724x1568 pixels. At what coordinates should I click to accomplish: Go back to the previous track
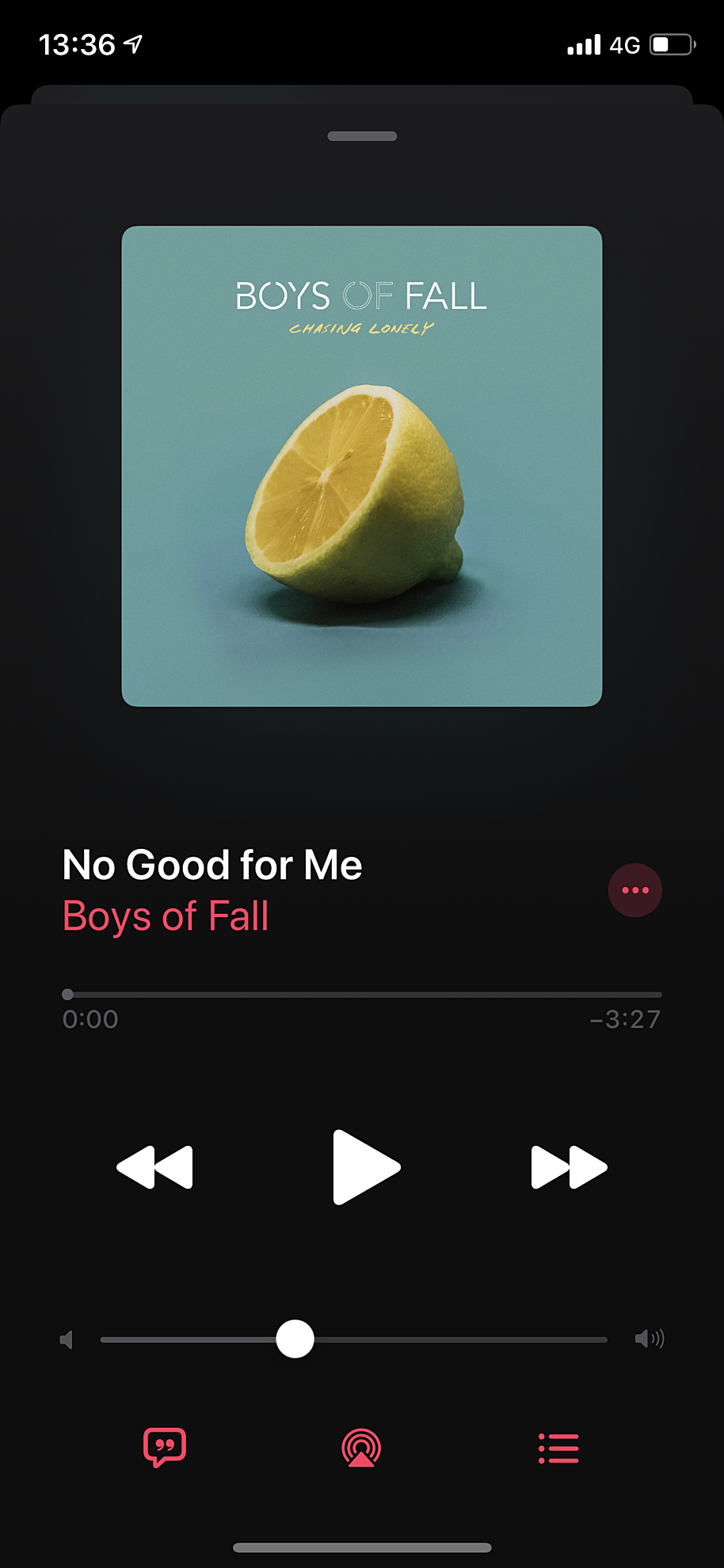point(155,1166)
